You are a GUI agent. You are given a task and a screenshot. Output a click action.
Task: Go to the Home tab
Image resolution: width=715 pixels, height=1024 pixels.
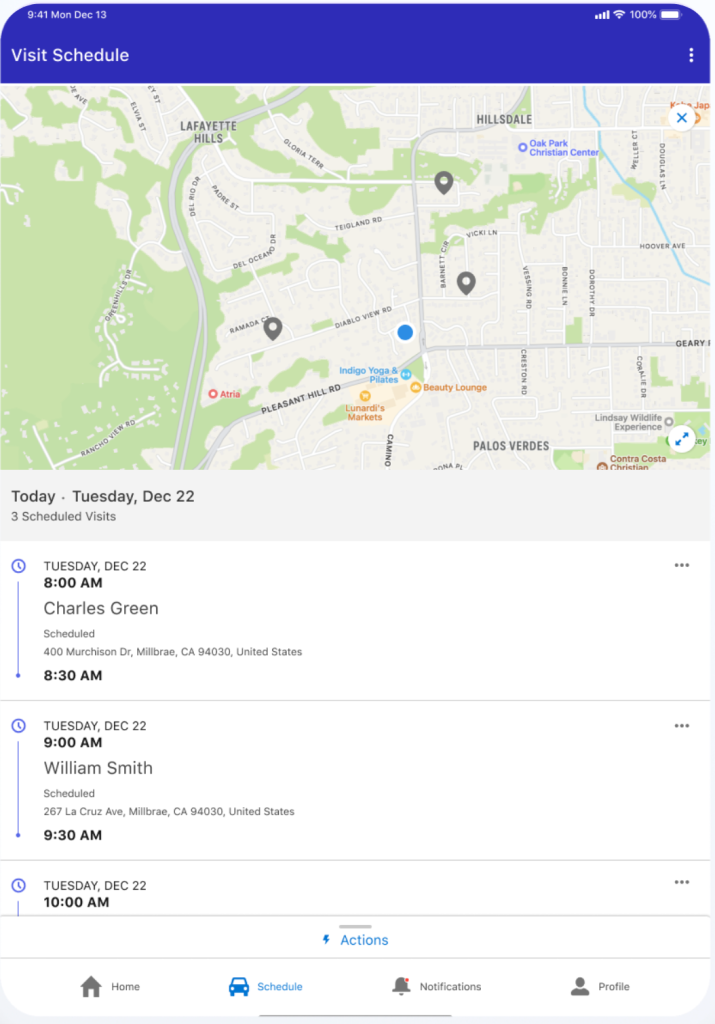(x=110, y=987)
